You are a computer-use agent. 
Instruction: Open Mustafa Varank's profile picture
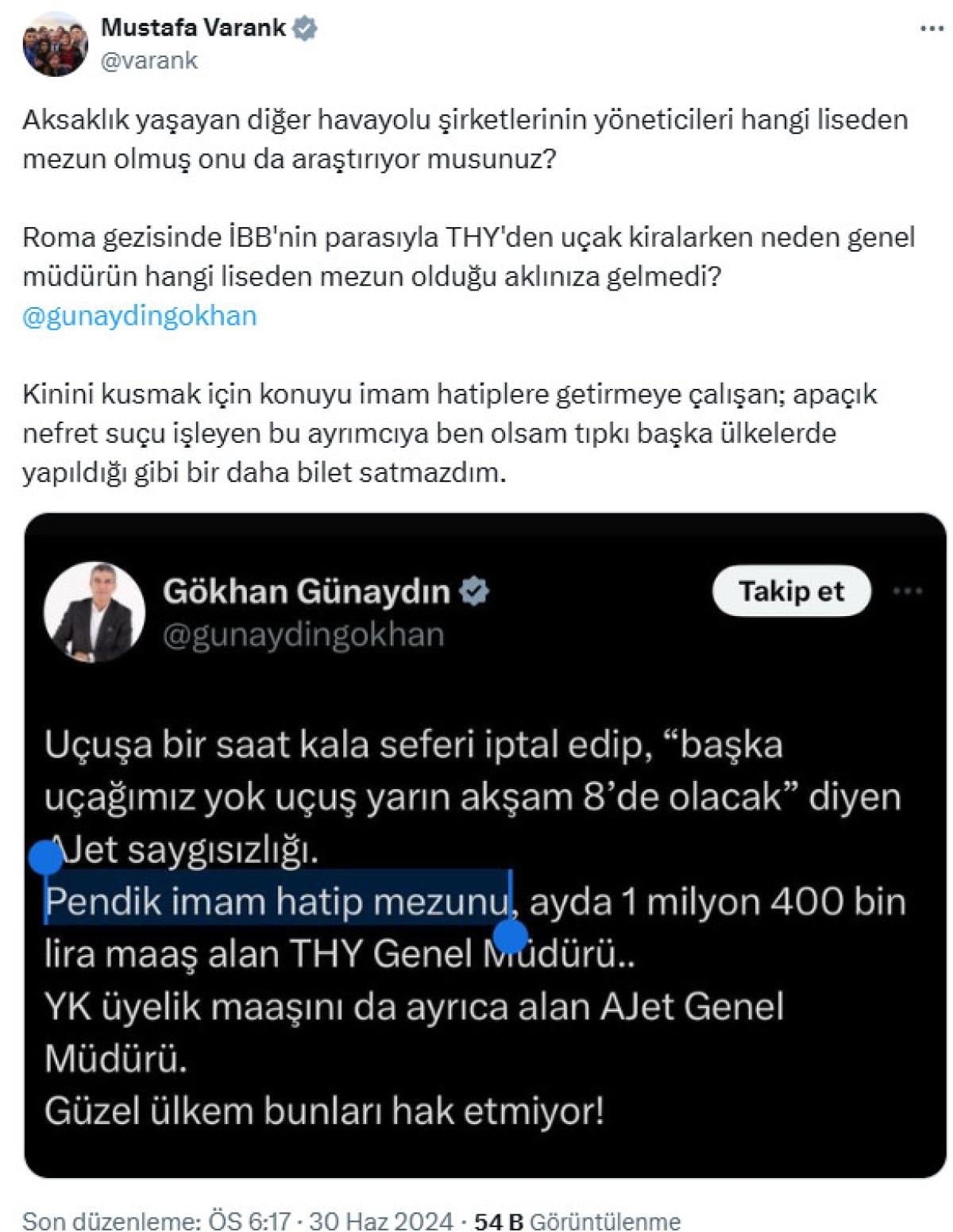click(55, 44)
